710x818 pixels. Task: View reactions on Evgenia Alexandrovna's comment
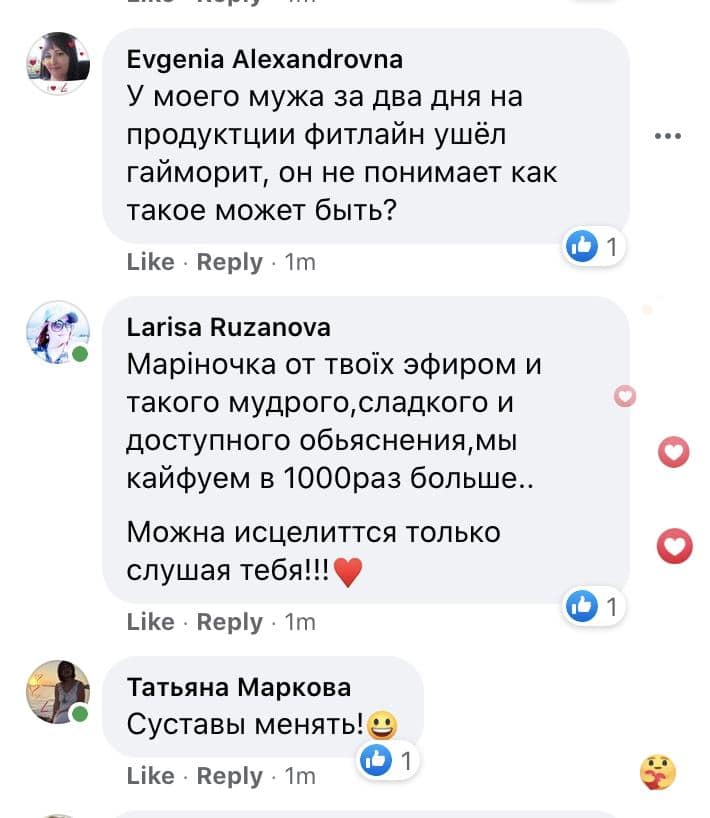point(595,246)
